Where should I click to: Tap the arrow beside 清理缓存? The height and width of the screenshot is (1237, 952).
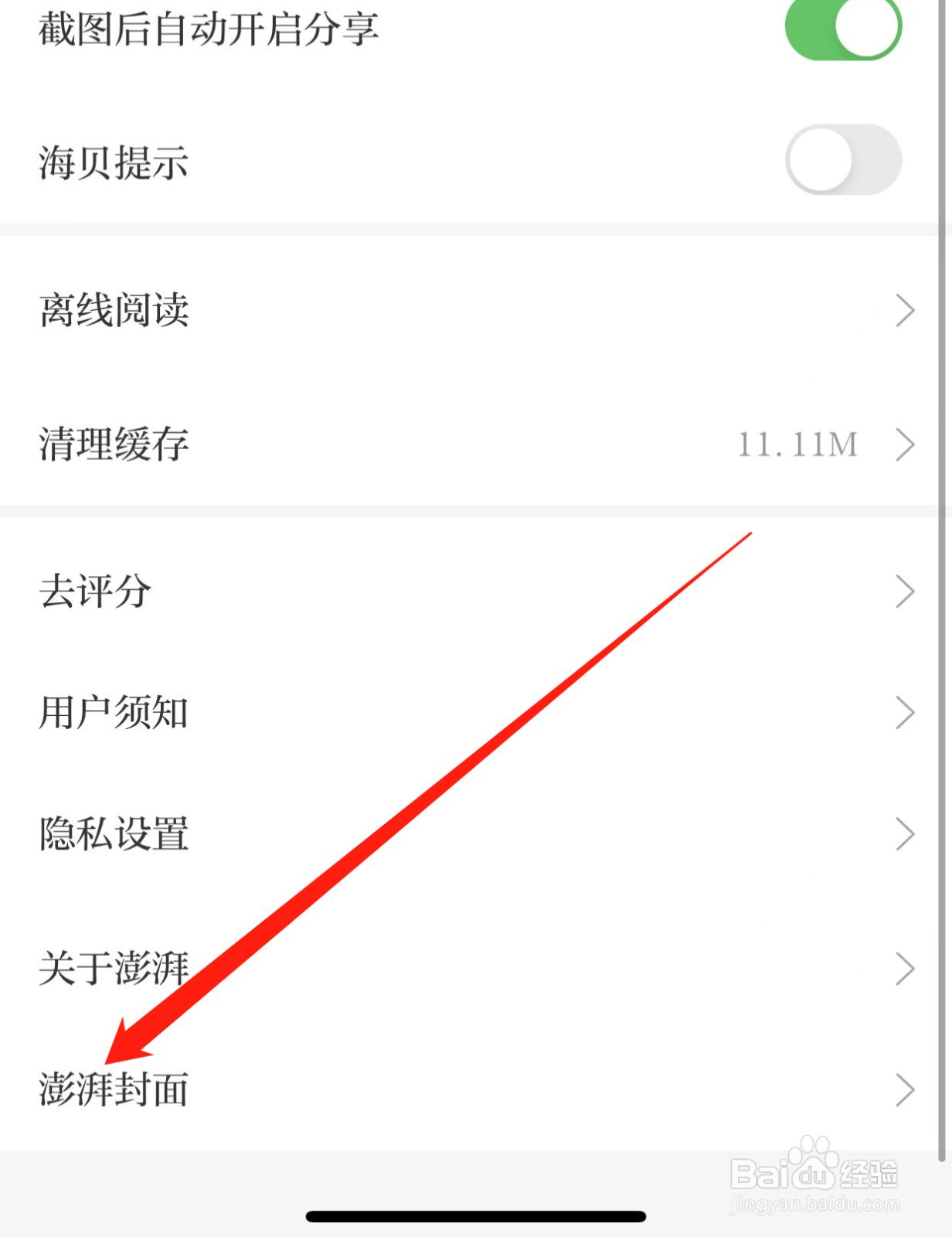click(x=904, y=445)
